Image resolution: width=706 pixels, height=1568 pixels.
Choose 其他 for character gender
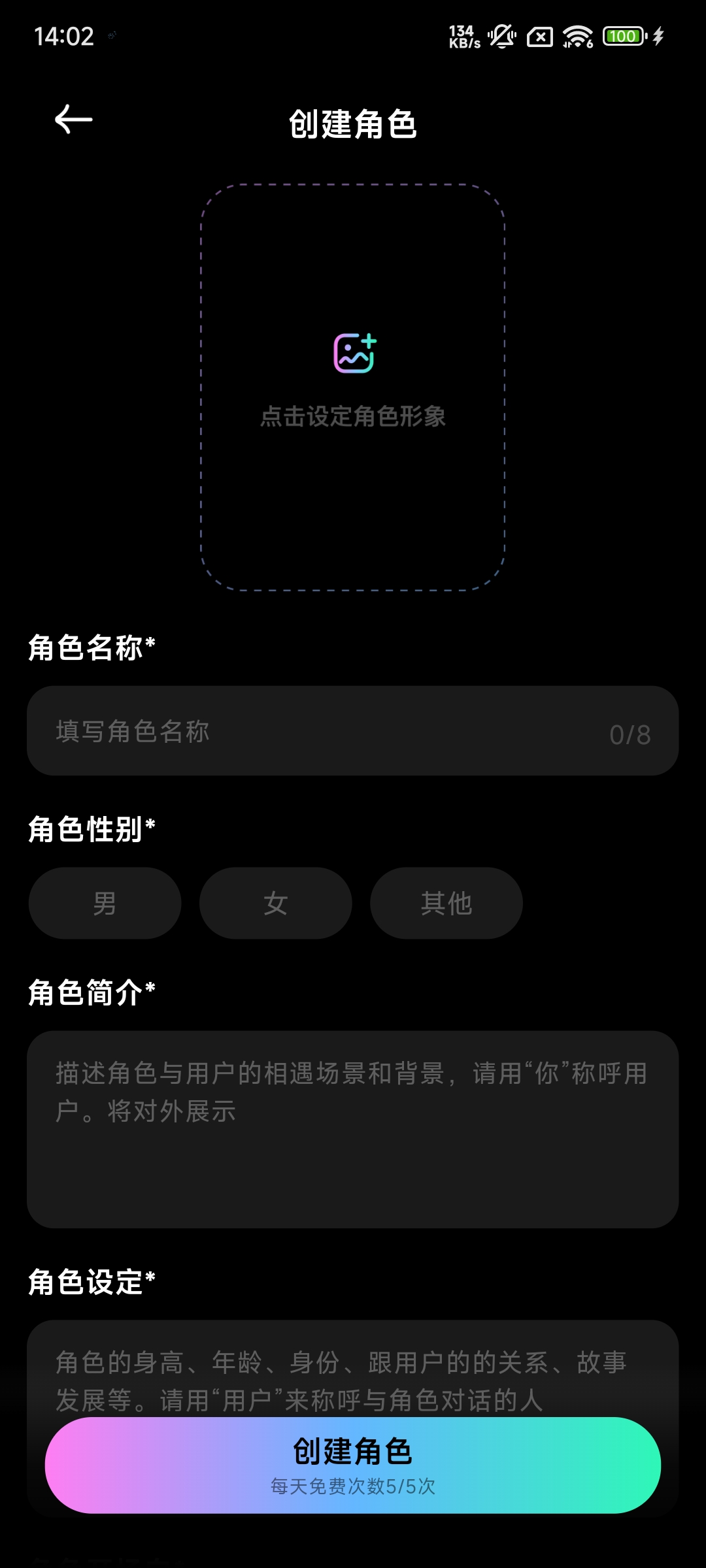click(445, 902)
